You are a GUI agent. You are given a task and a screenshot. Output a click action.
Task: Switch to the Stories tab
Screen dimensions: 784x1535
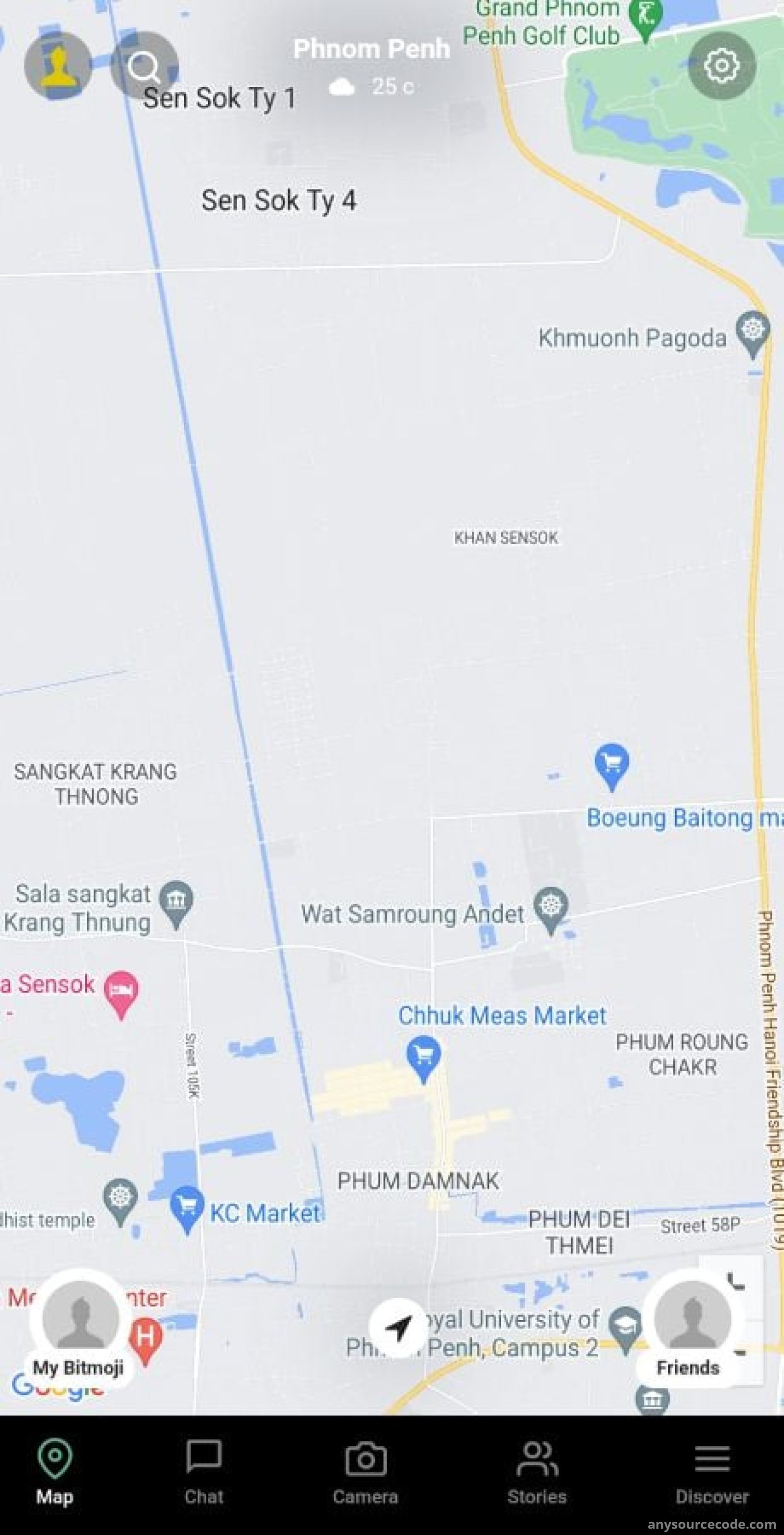[537, 1471]
